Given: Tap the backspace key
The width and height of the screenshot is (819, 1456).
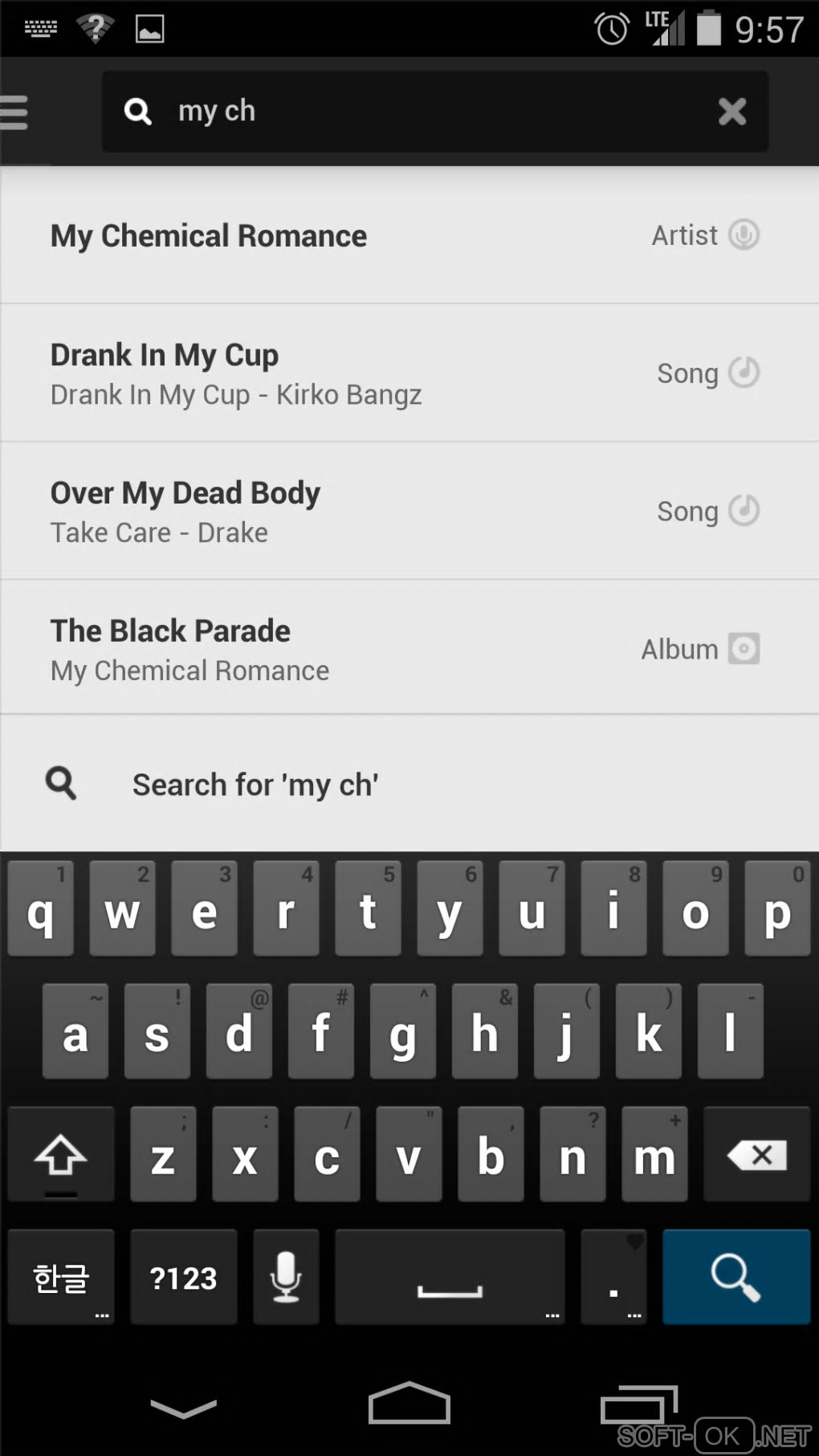Looking at the screenshot, I should (756, 1156).
